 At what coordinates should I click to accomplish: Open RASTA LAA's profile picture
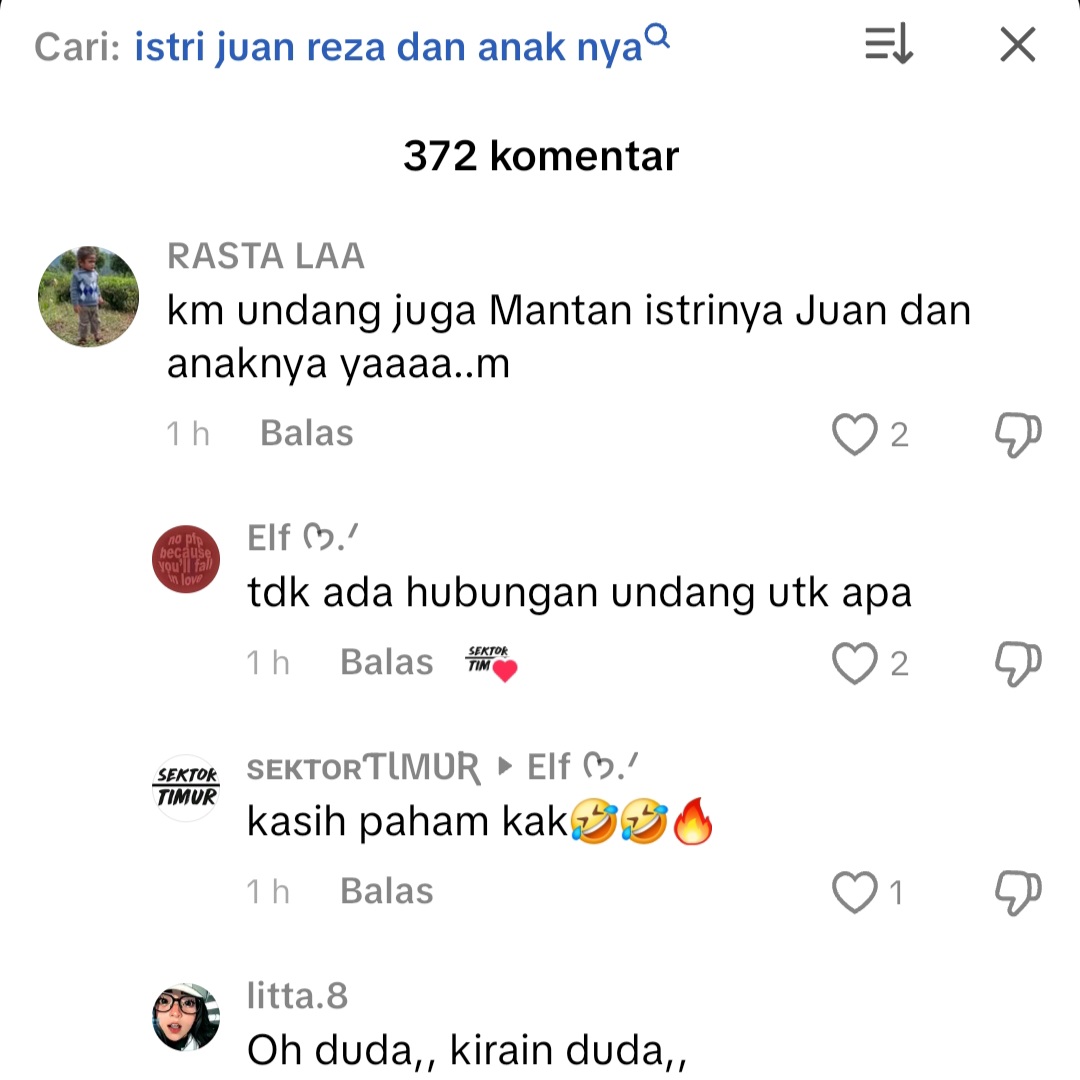[x=88, y=296]
